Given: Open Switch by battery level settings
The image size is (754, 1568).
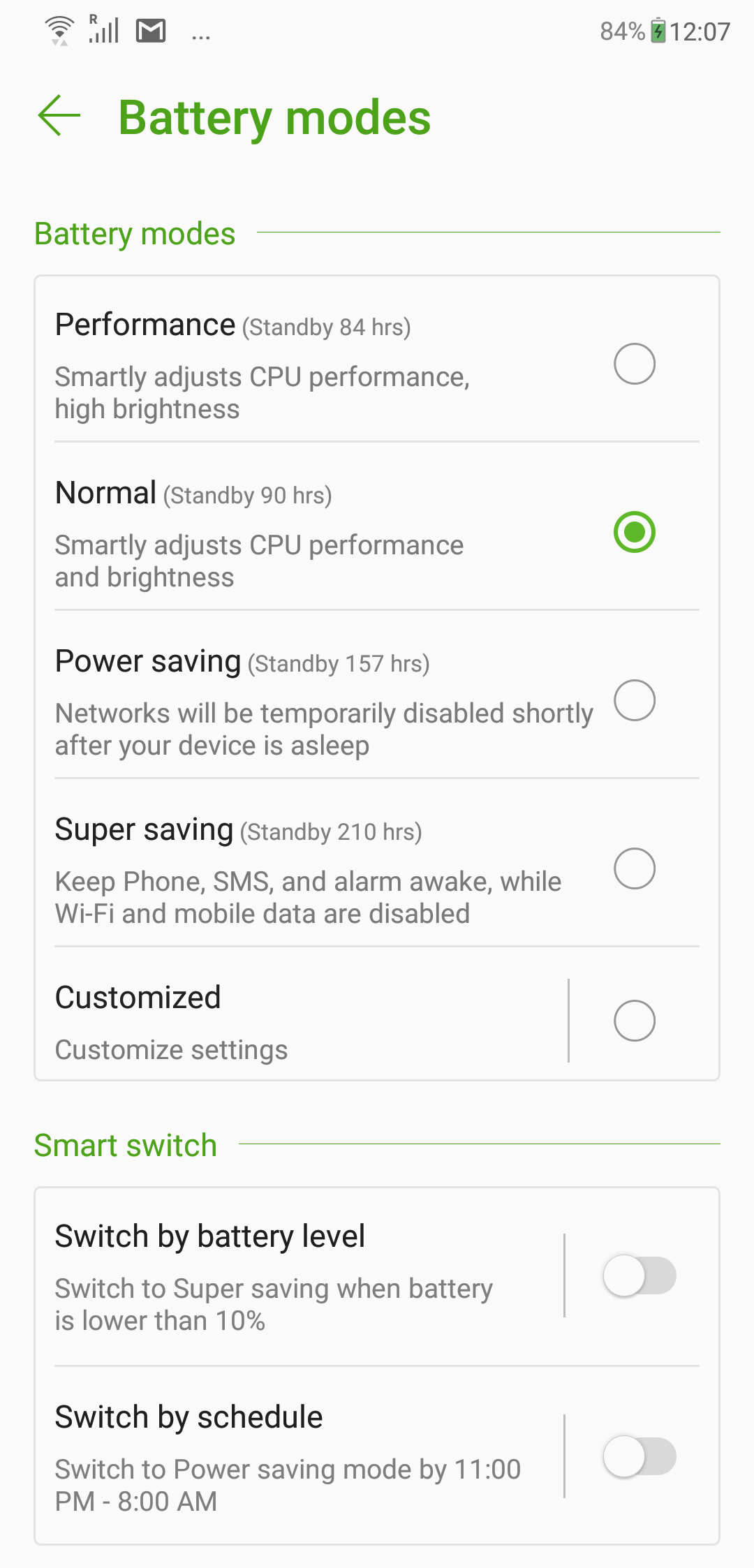Looking at the screenshot, I should [299, 1275].
